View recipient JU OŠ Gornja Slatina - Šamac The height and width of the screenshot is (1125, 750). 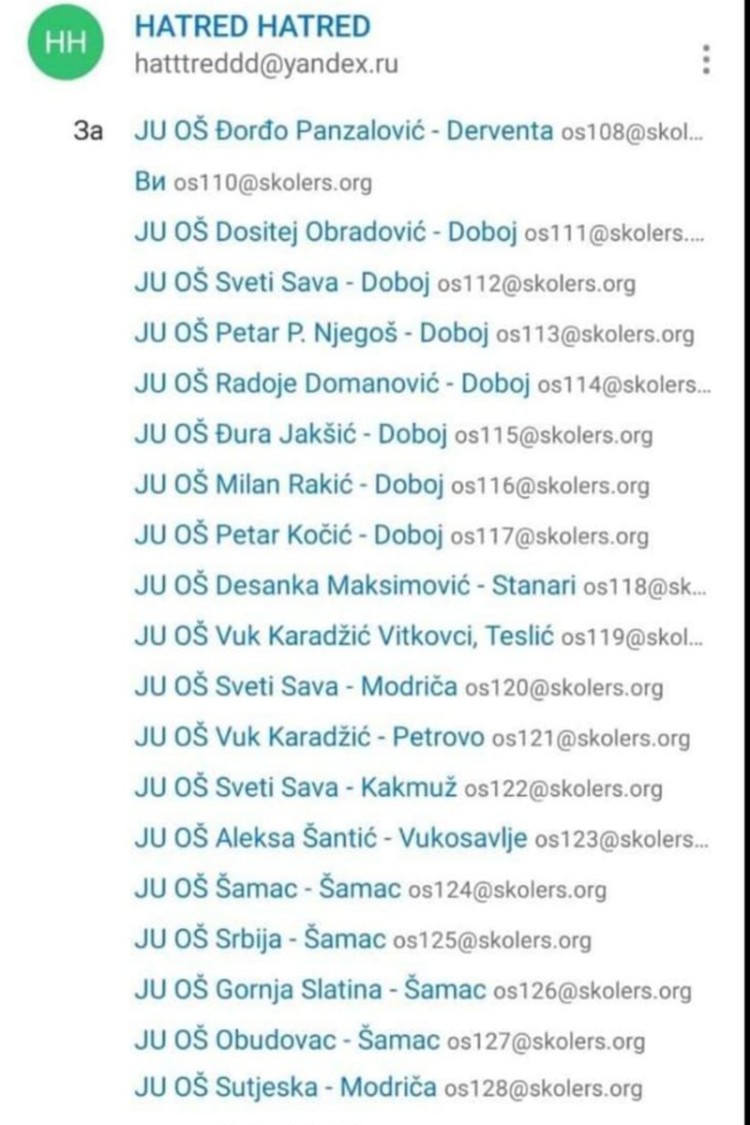coord(310,990)
